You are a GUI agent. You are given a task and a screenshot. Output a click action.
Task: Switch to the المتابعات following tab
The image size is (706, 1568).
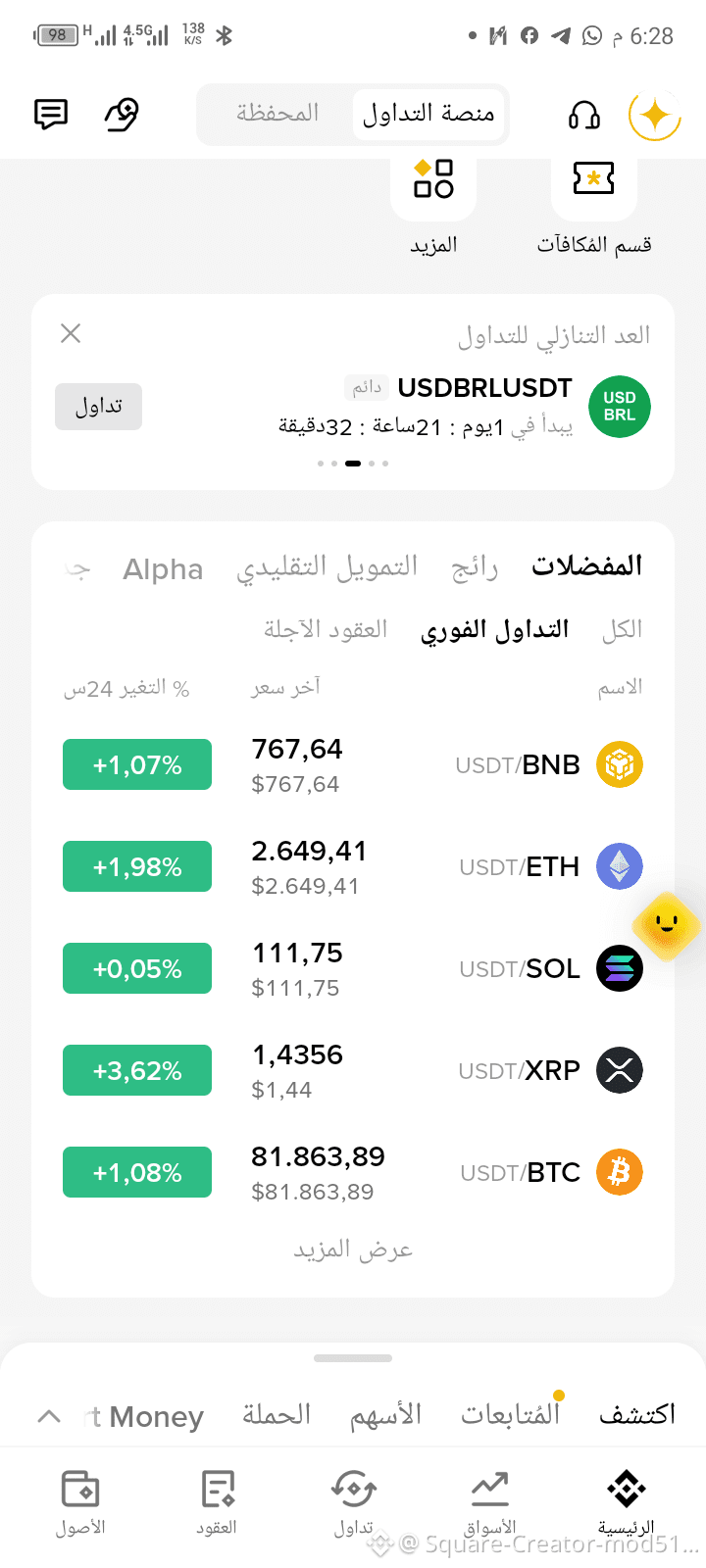pyautogui.click(x=510, y=1414)
